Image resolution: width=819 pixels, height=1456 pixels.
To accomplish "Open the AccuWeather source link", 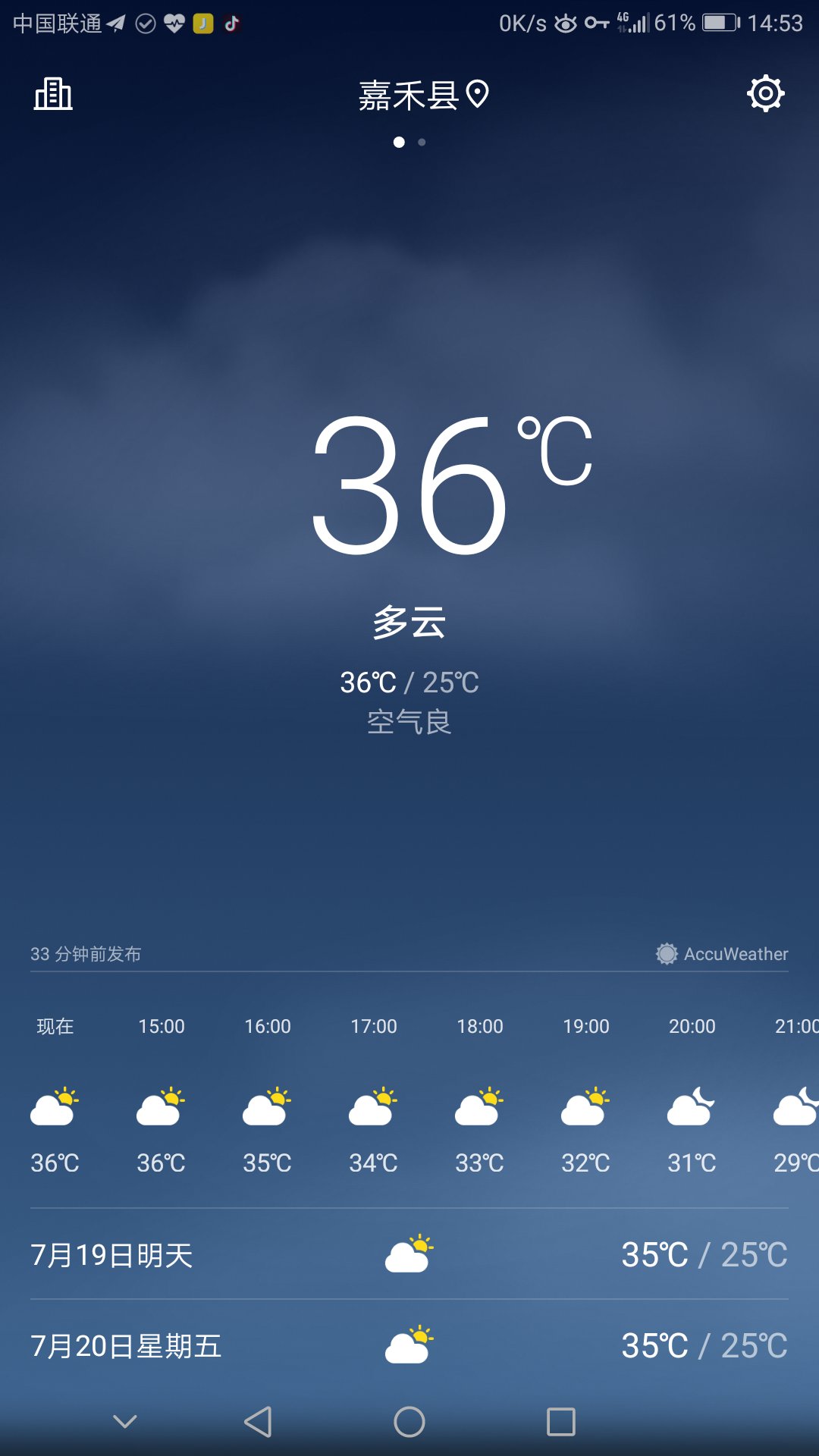I will (722, 954).
